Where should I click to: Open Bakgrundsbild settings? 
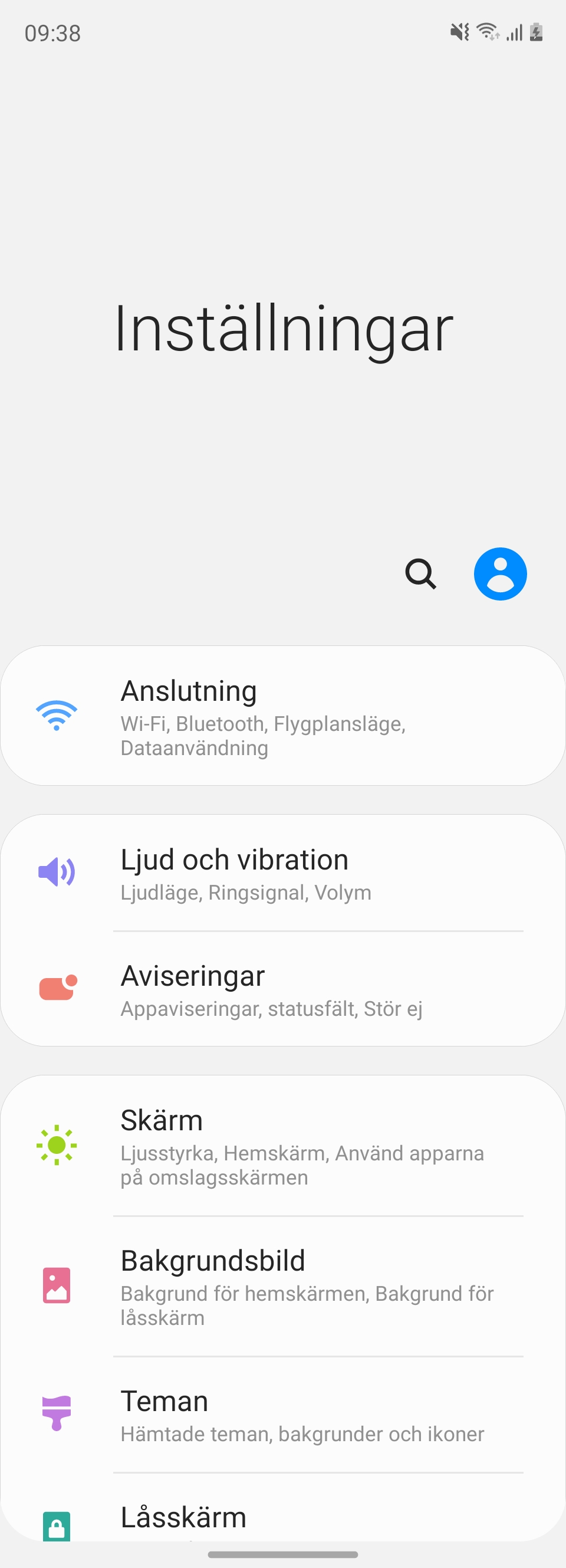[283, 1286]
